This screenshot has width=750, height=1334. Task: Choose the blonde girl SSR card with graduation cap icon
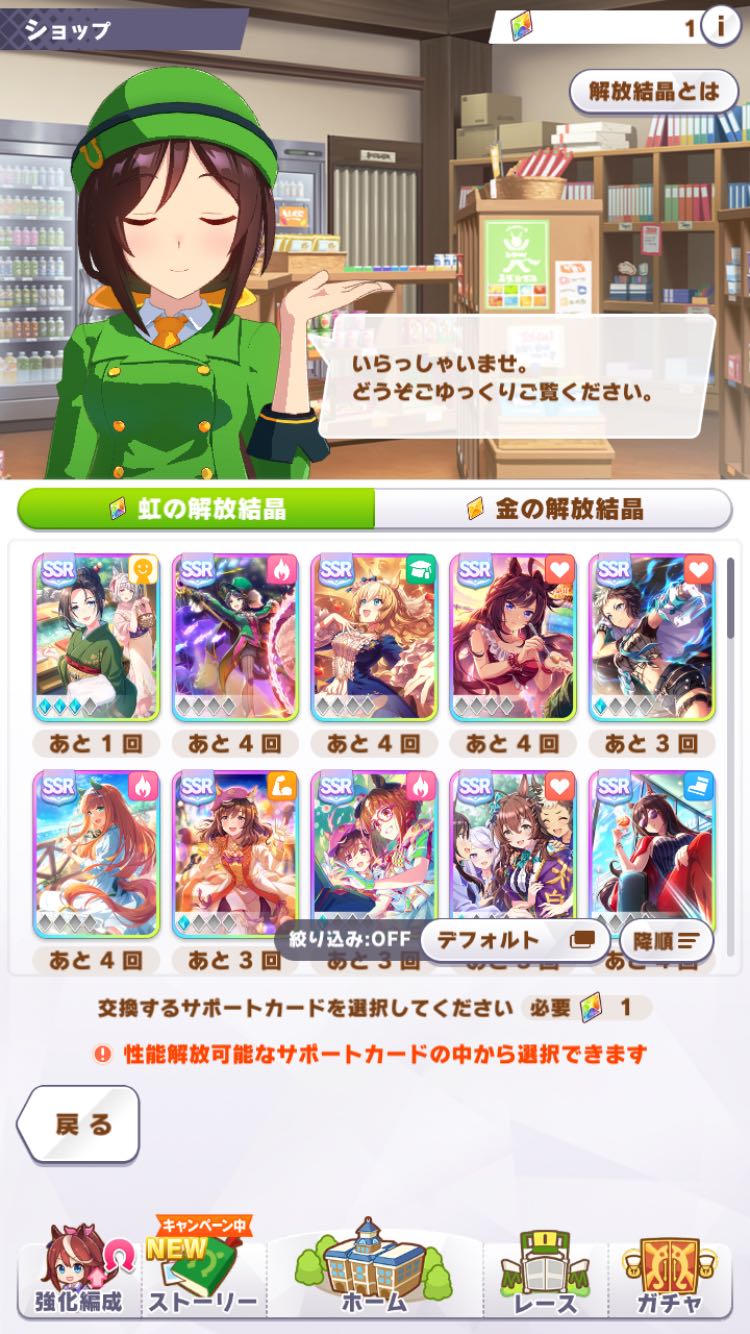click(374, 637)
